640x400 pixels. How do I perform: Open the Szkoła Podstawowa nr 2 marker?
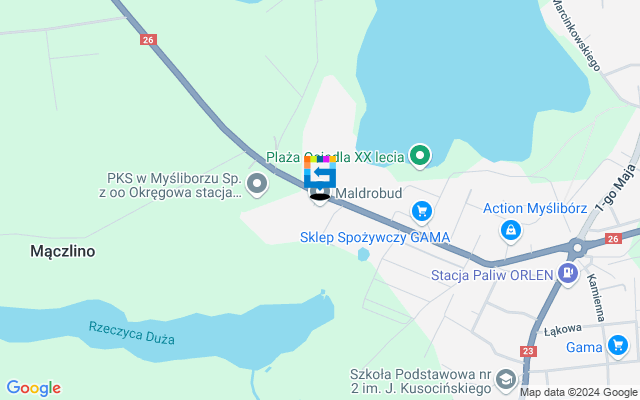[x=506, y=378]
